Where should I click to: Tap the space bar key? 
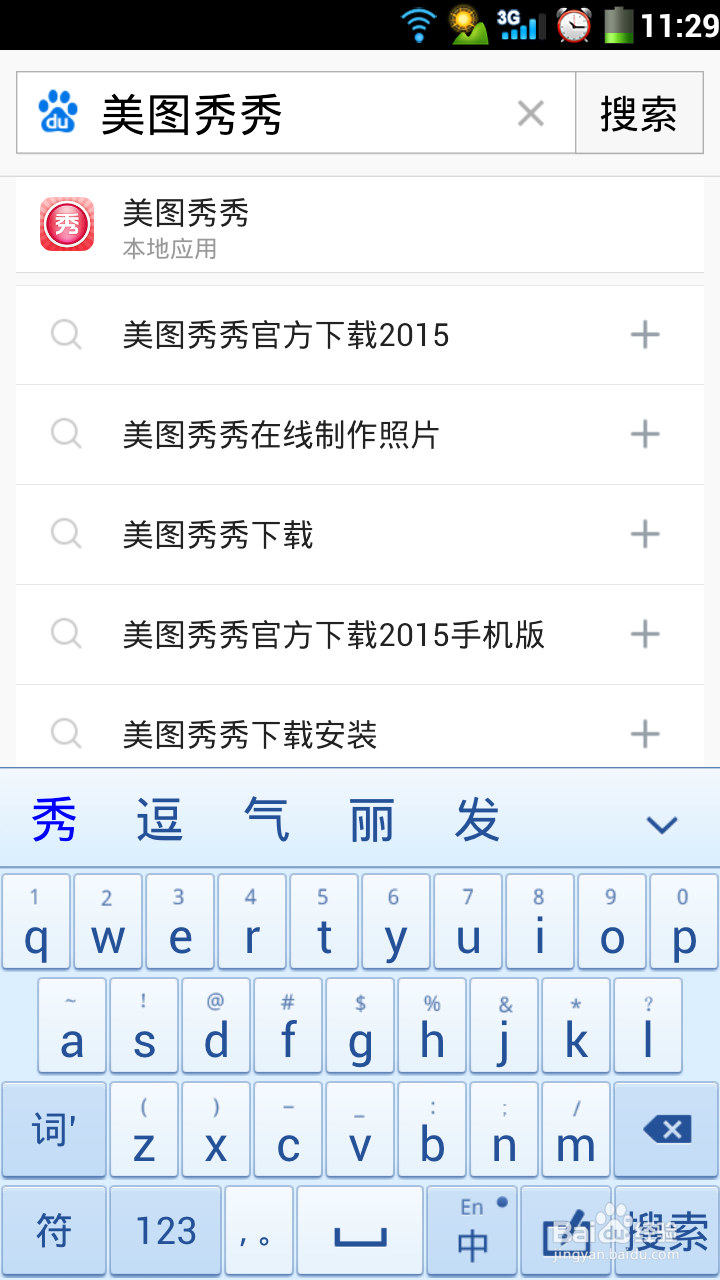coord(360,1232)
